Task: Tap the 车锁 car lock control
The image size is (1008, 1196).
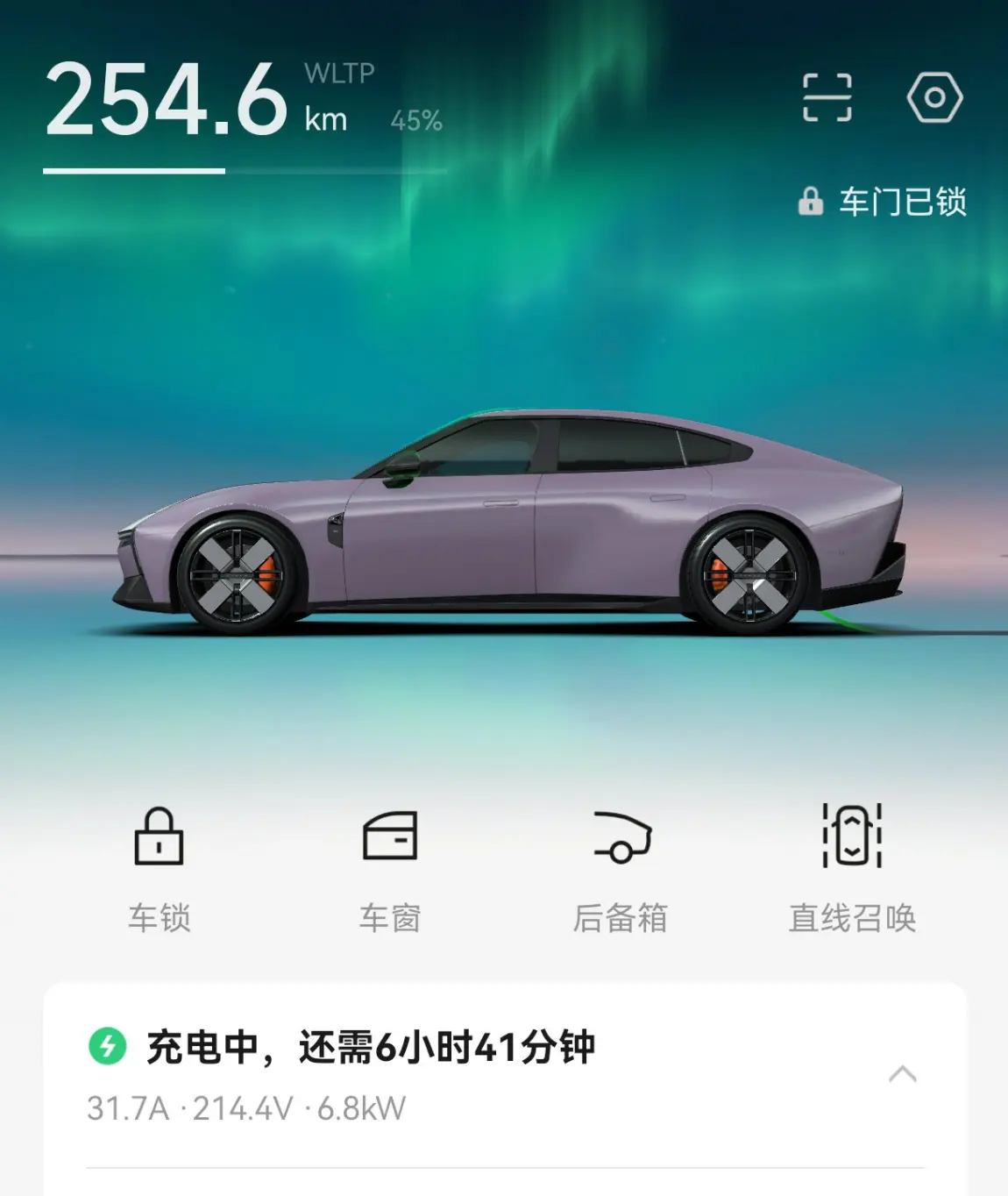Action: coord(159,870)
